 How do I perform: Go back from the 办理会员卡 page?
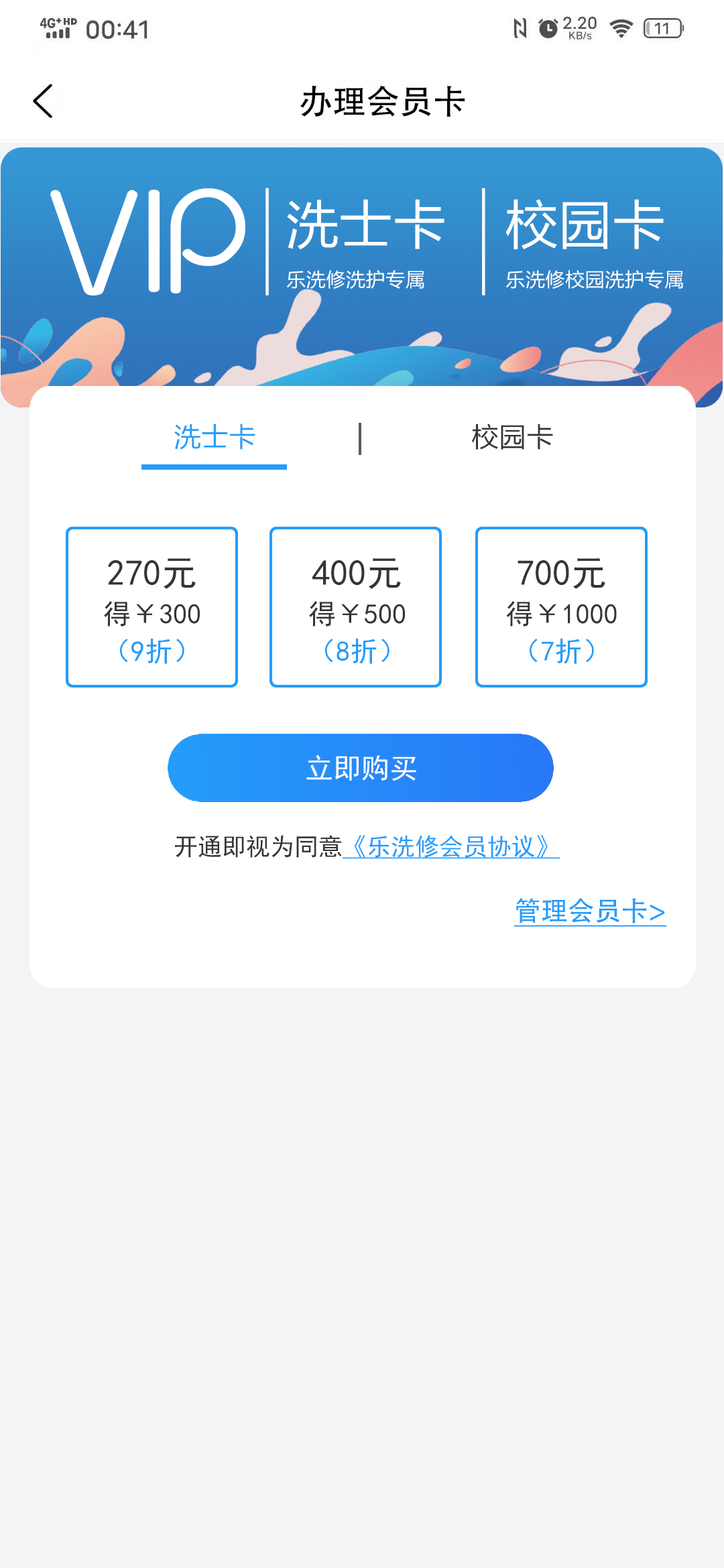[44, 102]
